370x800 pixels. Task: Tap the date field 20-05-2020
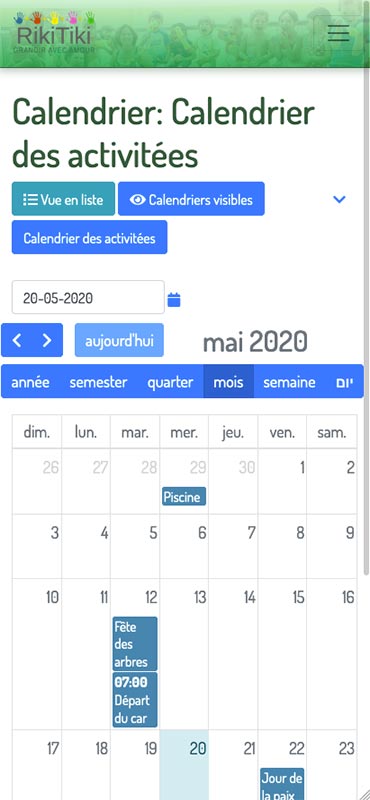[88, 297]
